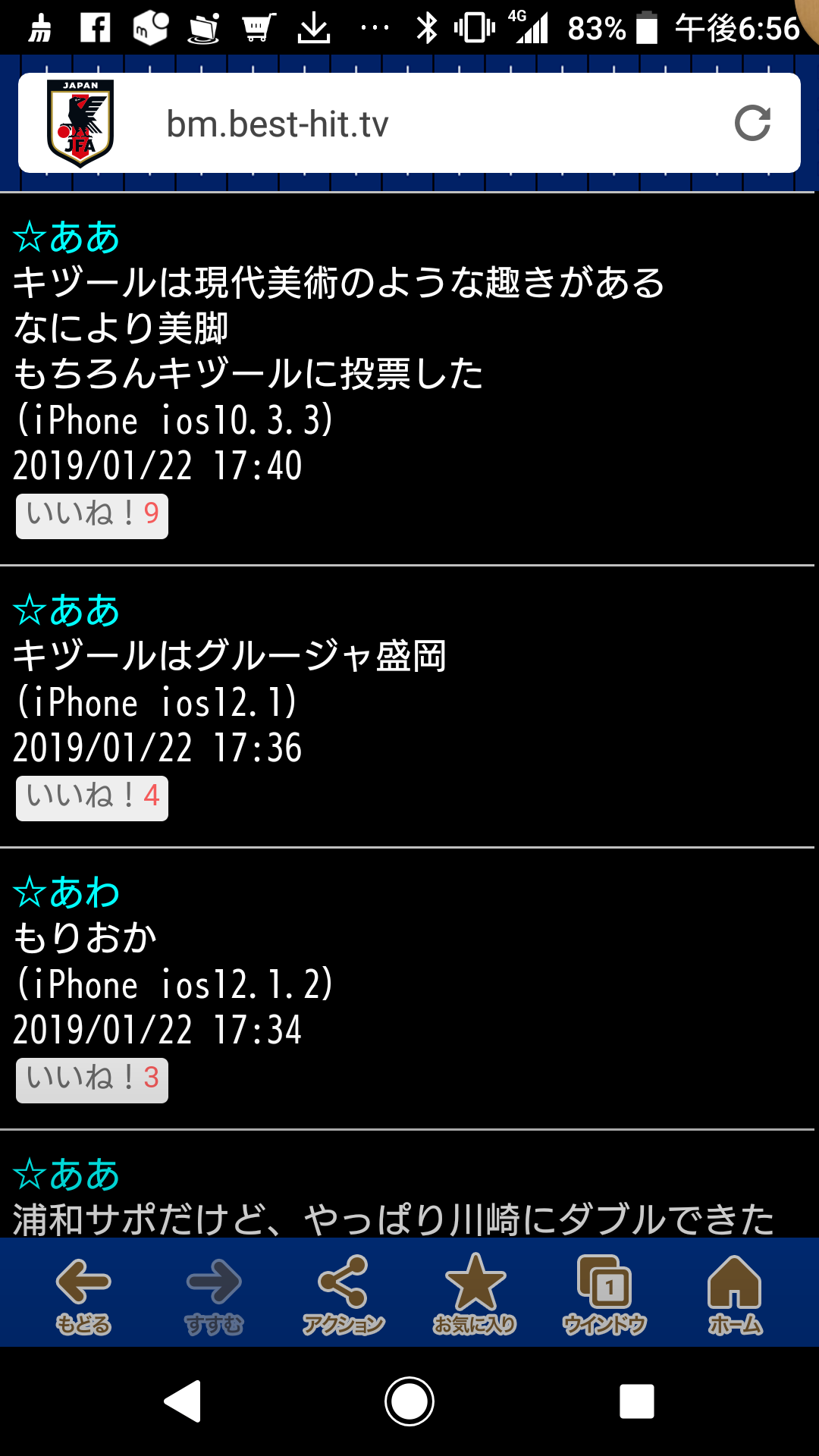Like the 17:34 もりおか comment
819x1456 pixels.
92,1080
